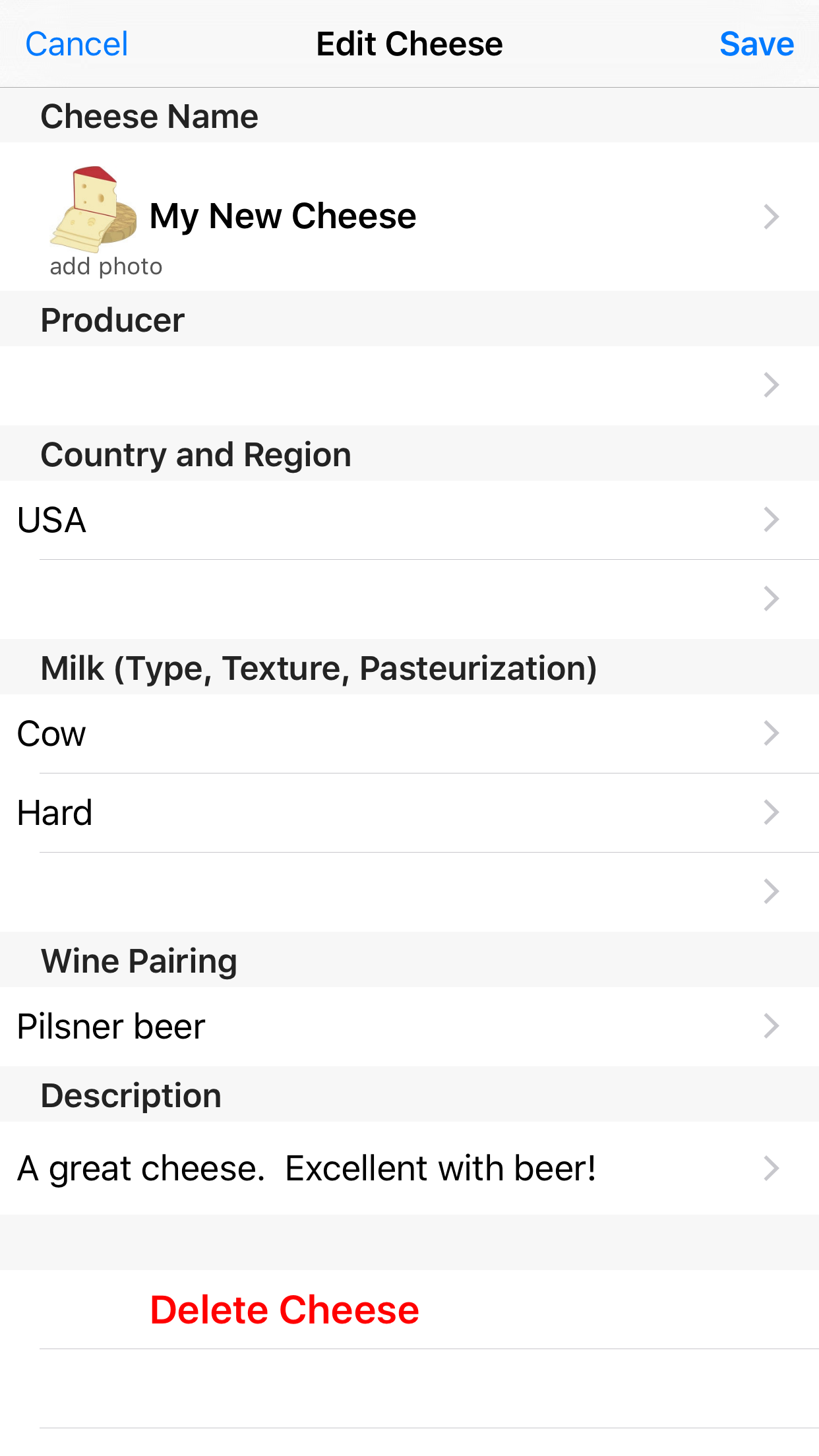Open the Cow milk type row
Image resolution: width=819 pixels, height=1456 pixels.
(409, 733)
